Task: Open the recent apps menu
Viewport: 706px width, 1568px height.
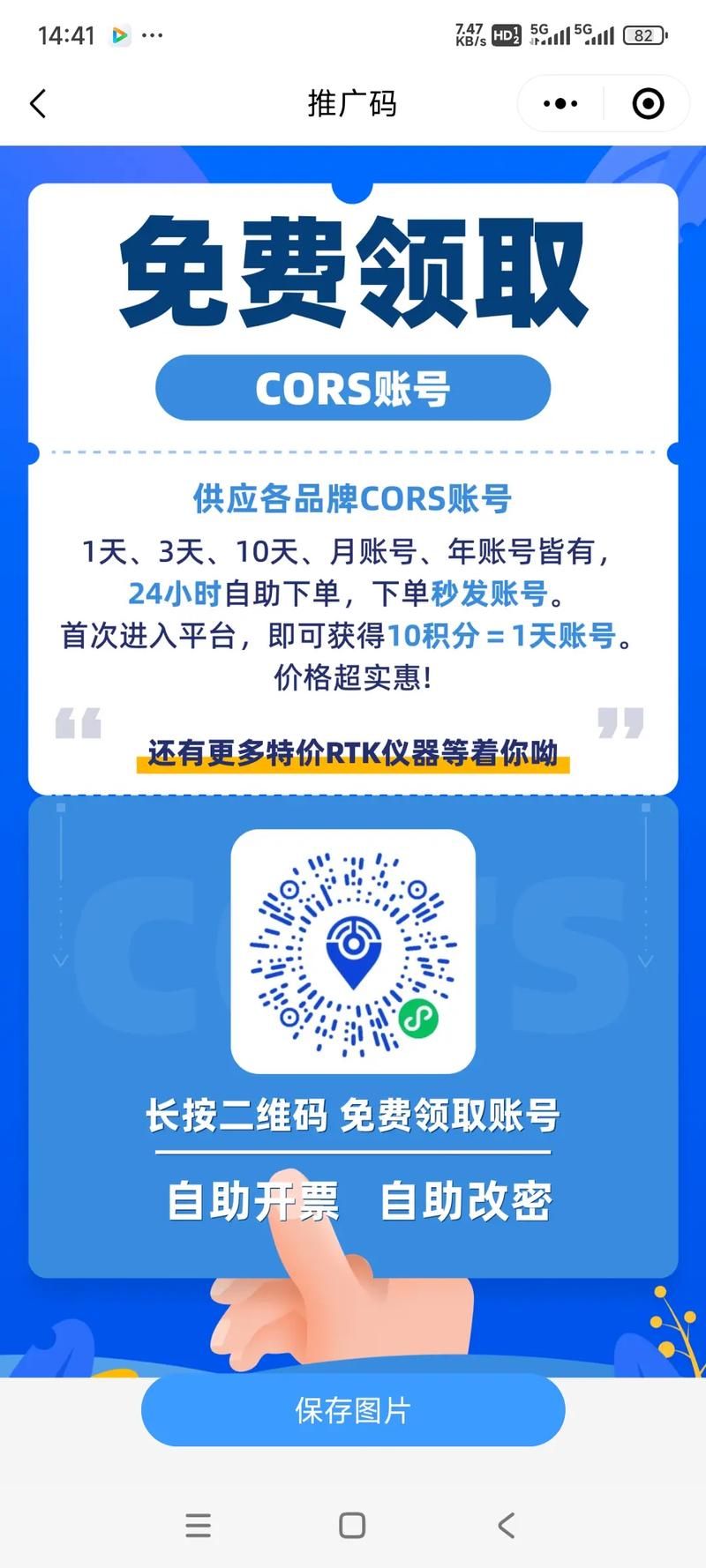Action: pyautogui.click(x=199, y=1525)
